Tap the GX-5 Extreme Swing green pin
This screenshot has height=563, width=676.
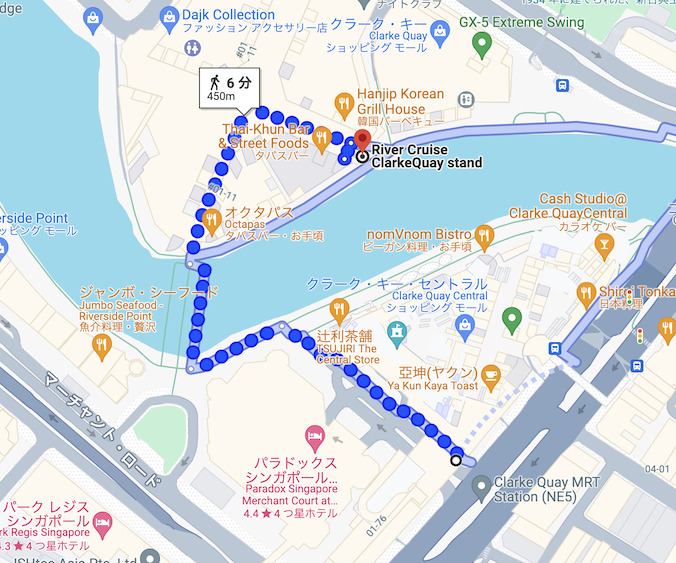click(482, 44)
